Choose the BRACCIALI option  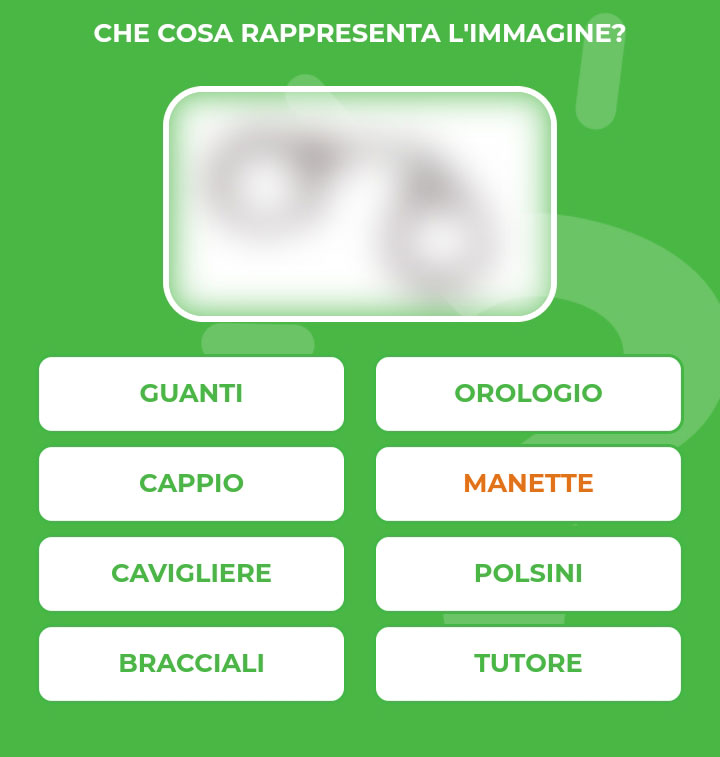coord(191,664)
